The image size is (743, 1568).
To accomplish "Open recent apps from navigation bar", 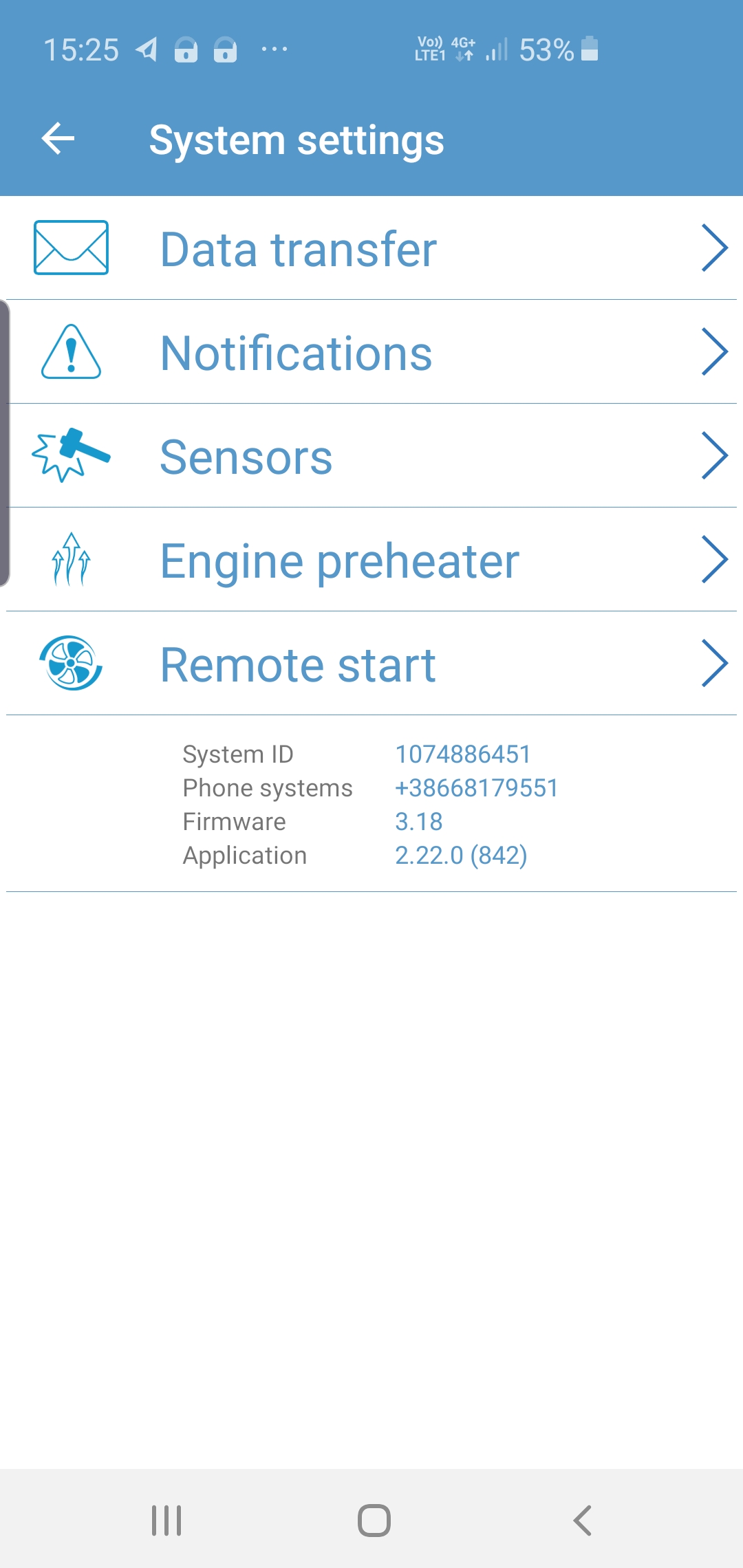I will [x=166, y=1520].
